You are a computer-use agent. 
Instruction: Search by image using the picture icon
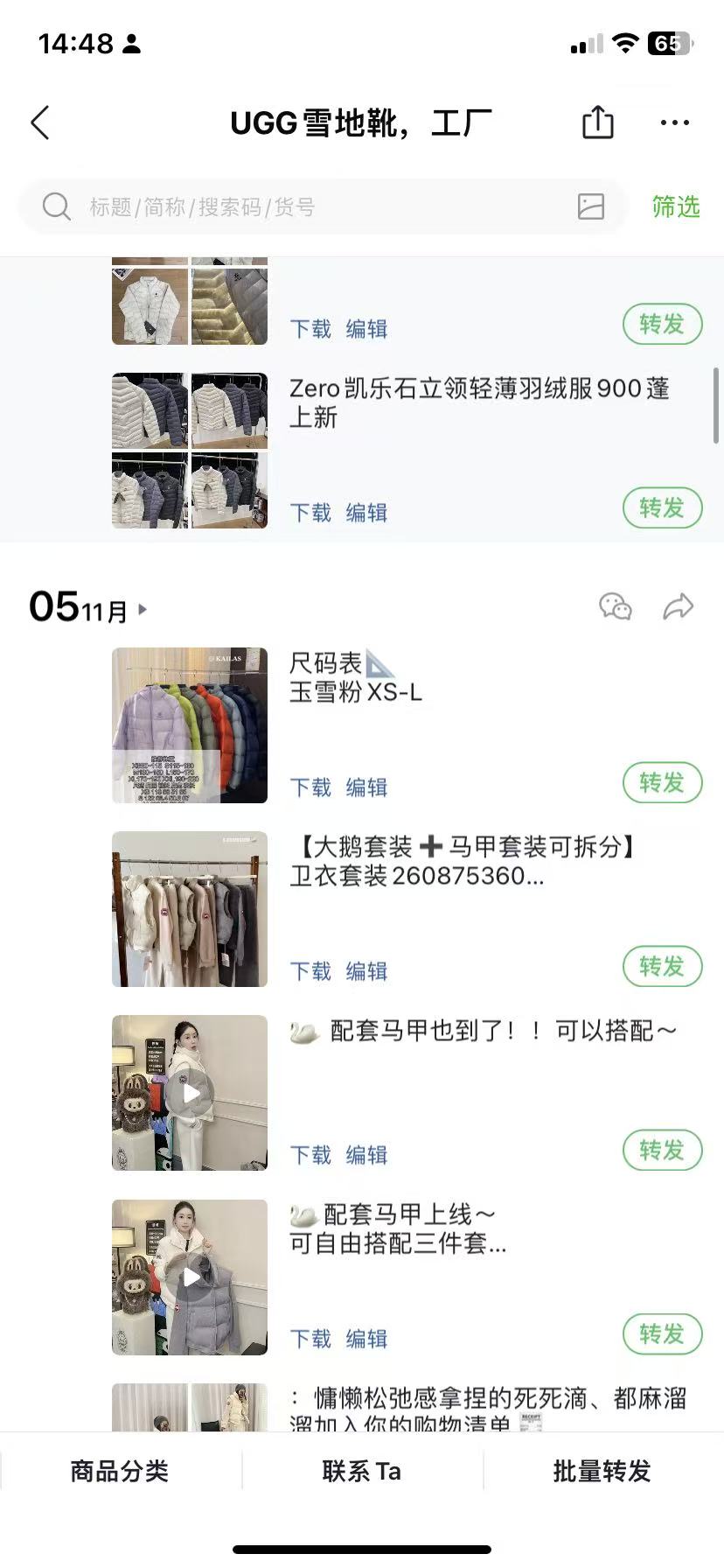[591, 206]
